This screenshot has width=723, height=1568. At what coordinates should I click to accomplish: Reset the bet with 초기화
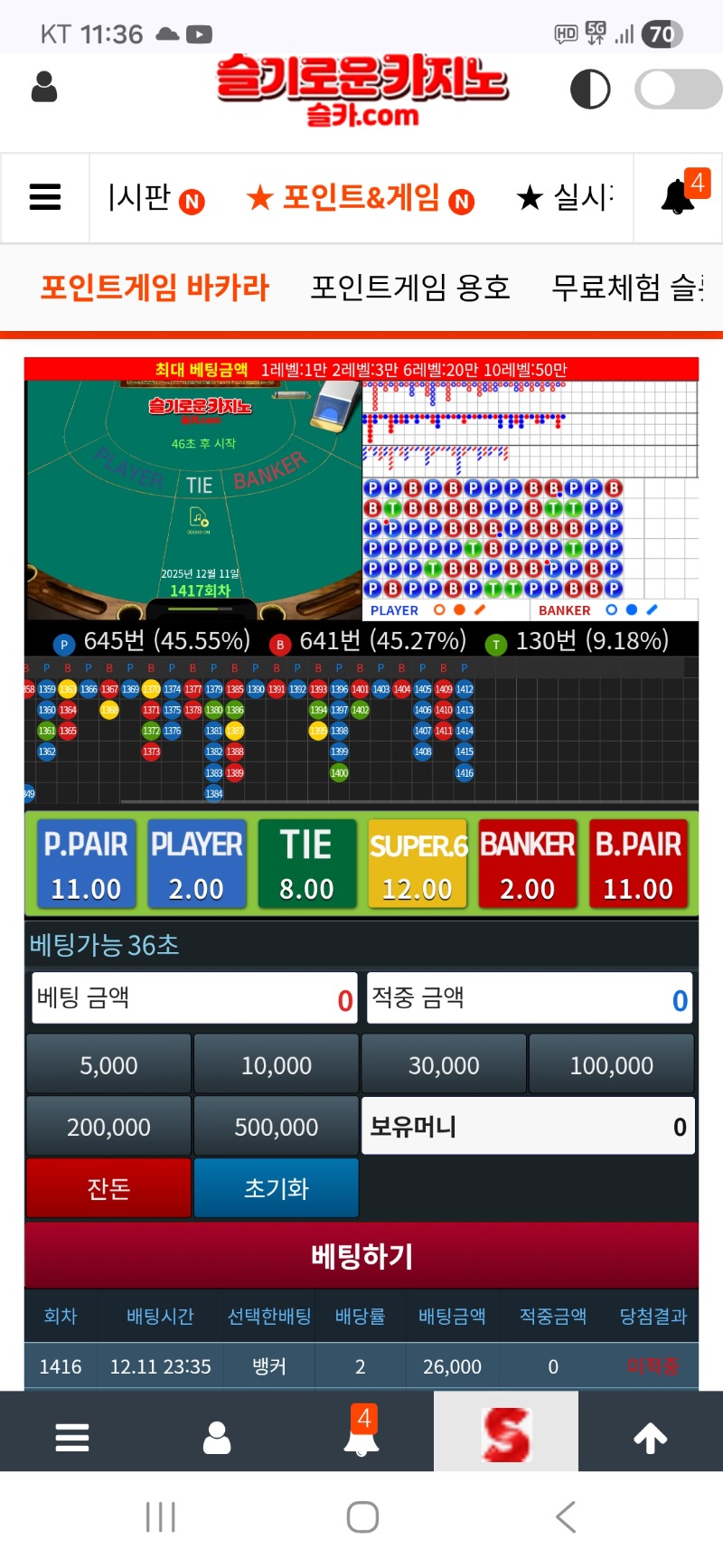pyautogui.click(x=276, y=1188)
